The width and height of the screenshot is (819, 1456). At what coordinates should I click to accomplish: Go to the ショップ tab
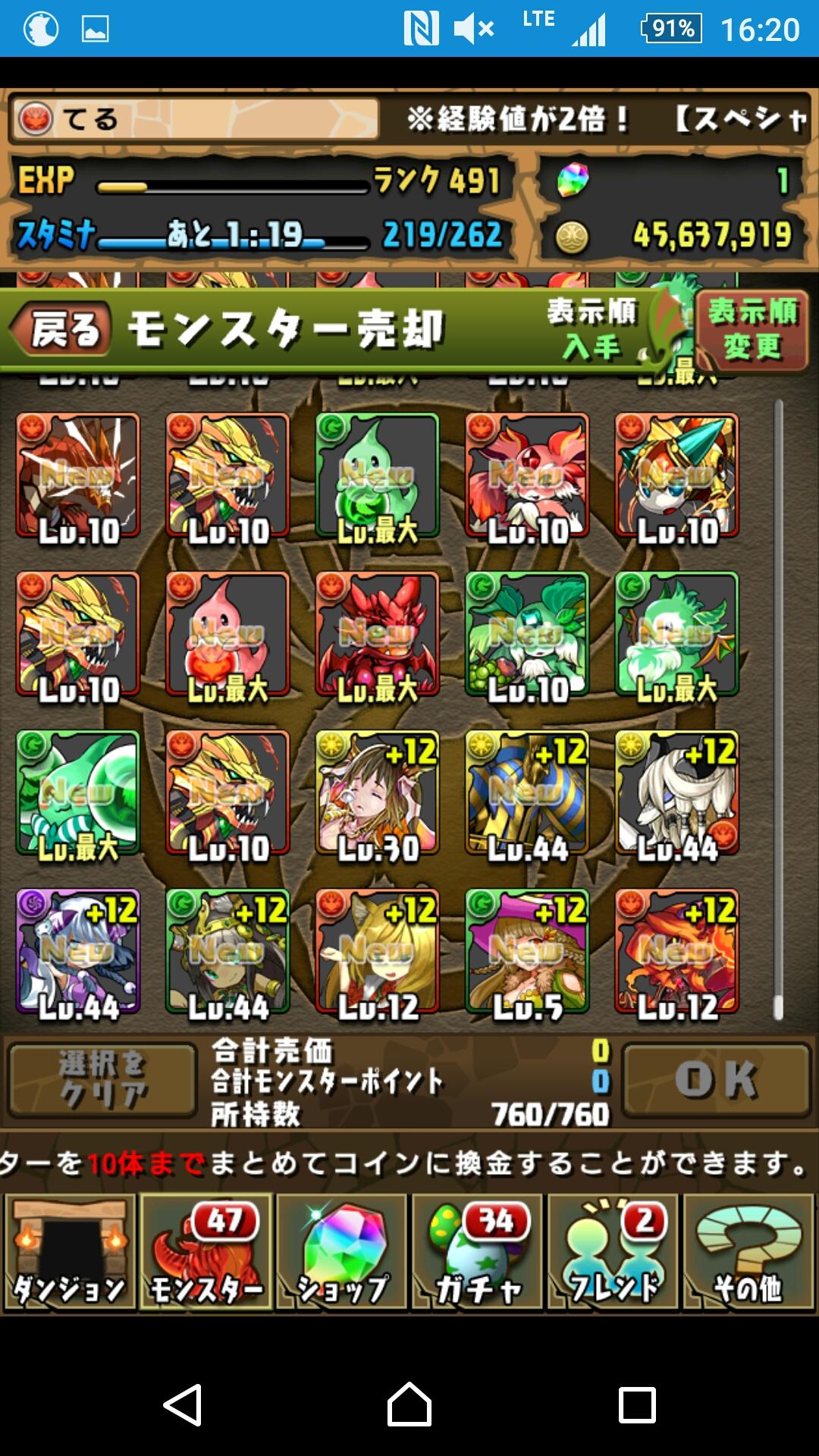[x=342, y=1252]
